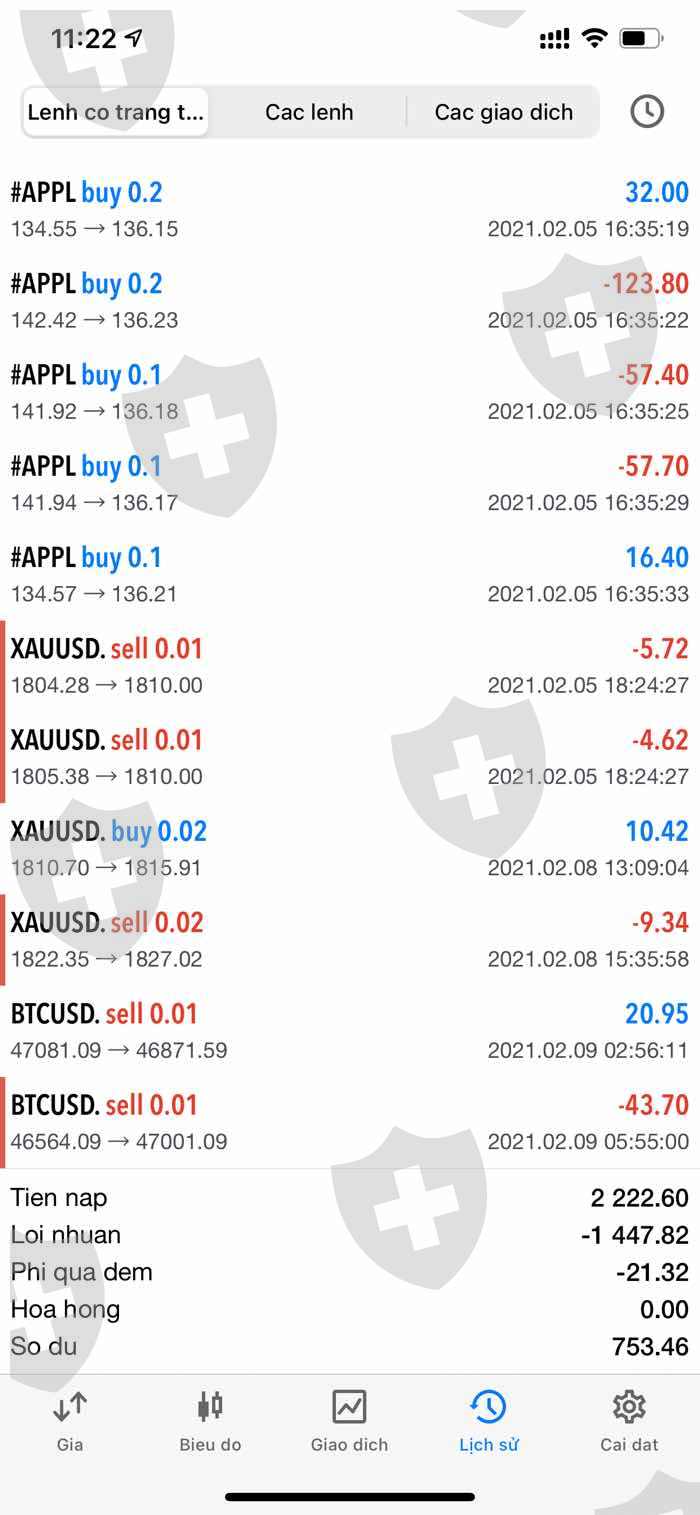Open the clock history period icon
The height and width of the screenshot is (1515, 700).
click(647, 111)
